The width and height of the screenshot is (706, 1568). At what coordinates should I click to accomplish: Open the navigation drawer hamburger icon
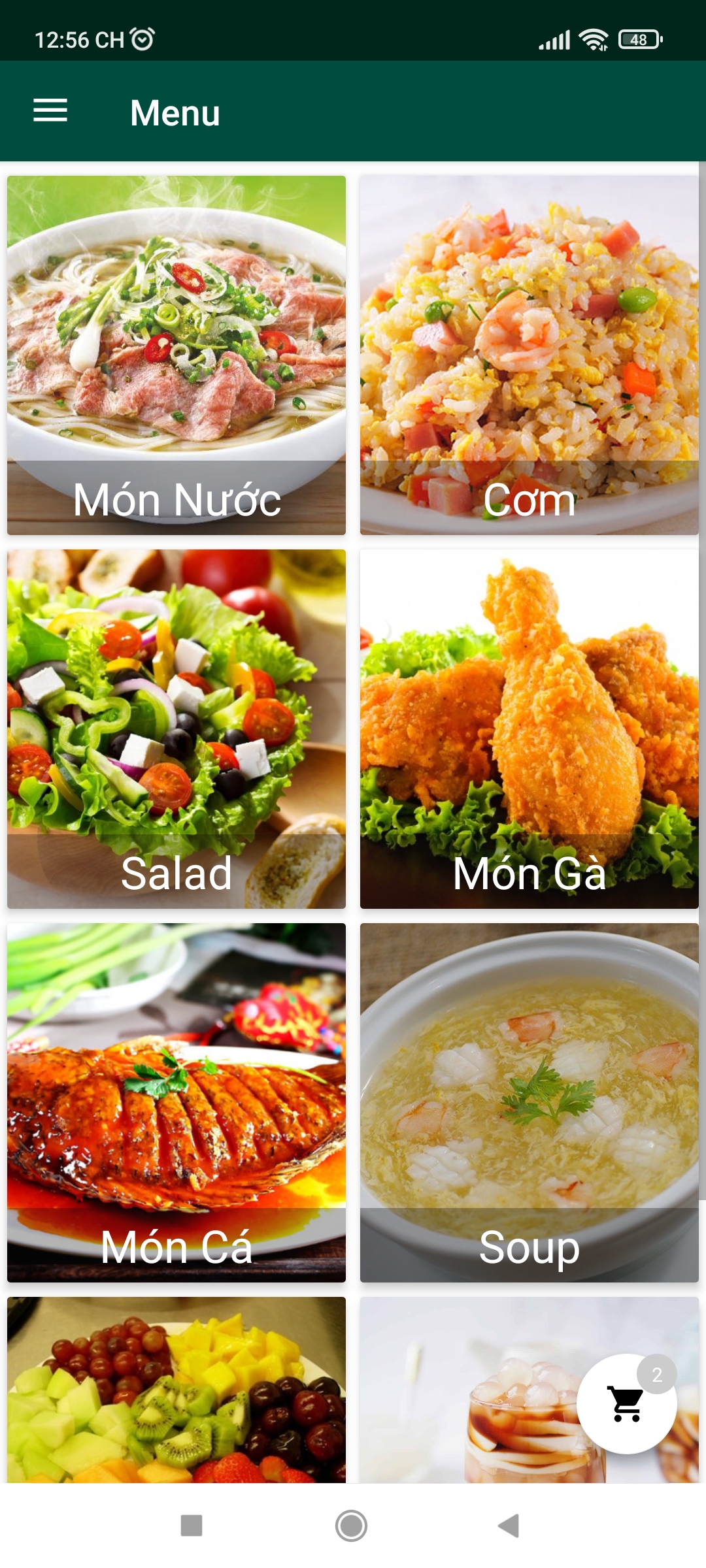tap(51, 111)
